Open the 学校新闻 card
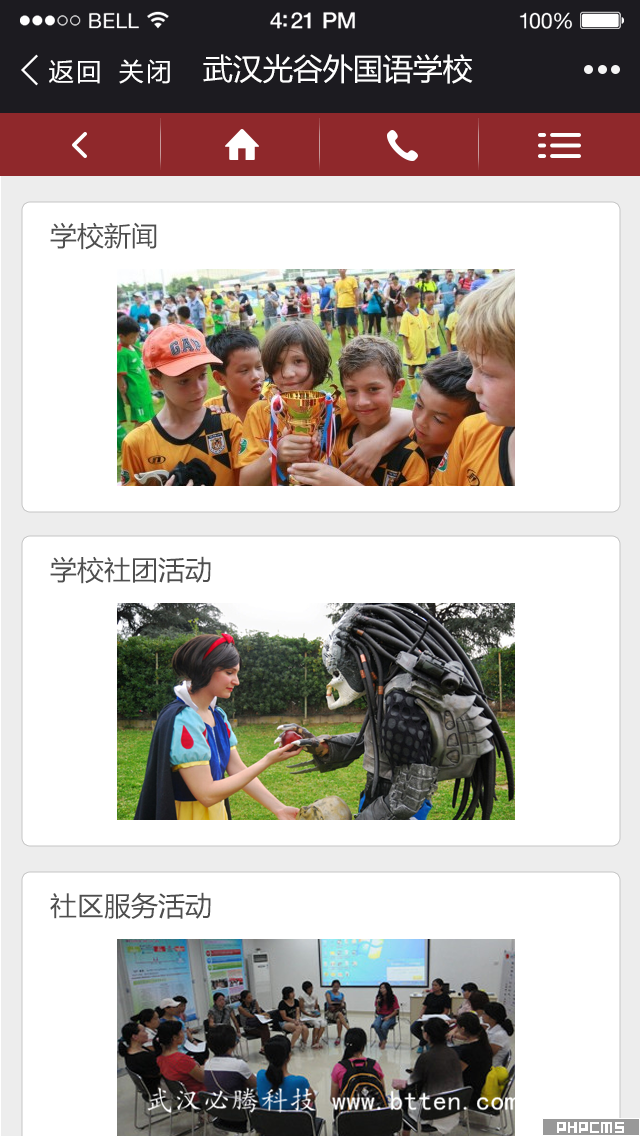 tap(320, 357)
